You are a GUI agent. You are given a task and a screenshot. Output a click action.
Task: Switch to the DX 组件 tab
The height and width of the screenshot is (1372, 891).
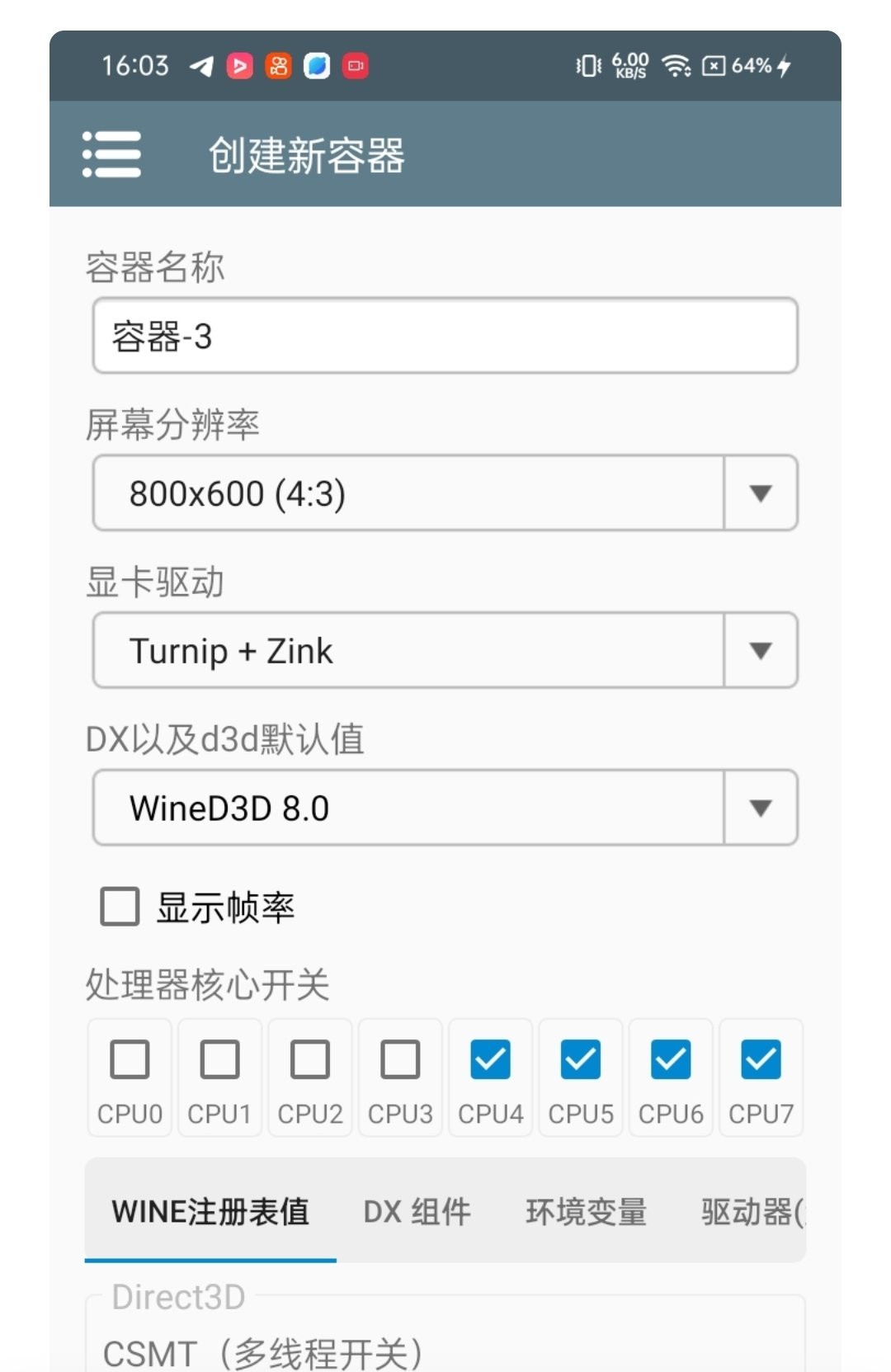[417, 1212]
